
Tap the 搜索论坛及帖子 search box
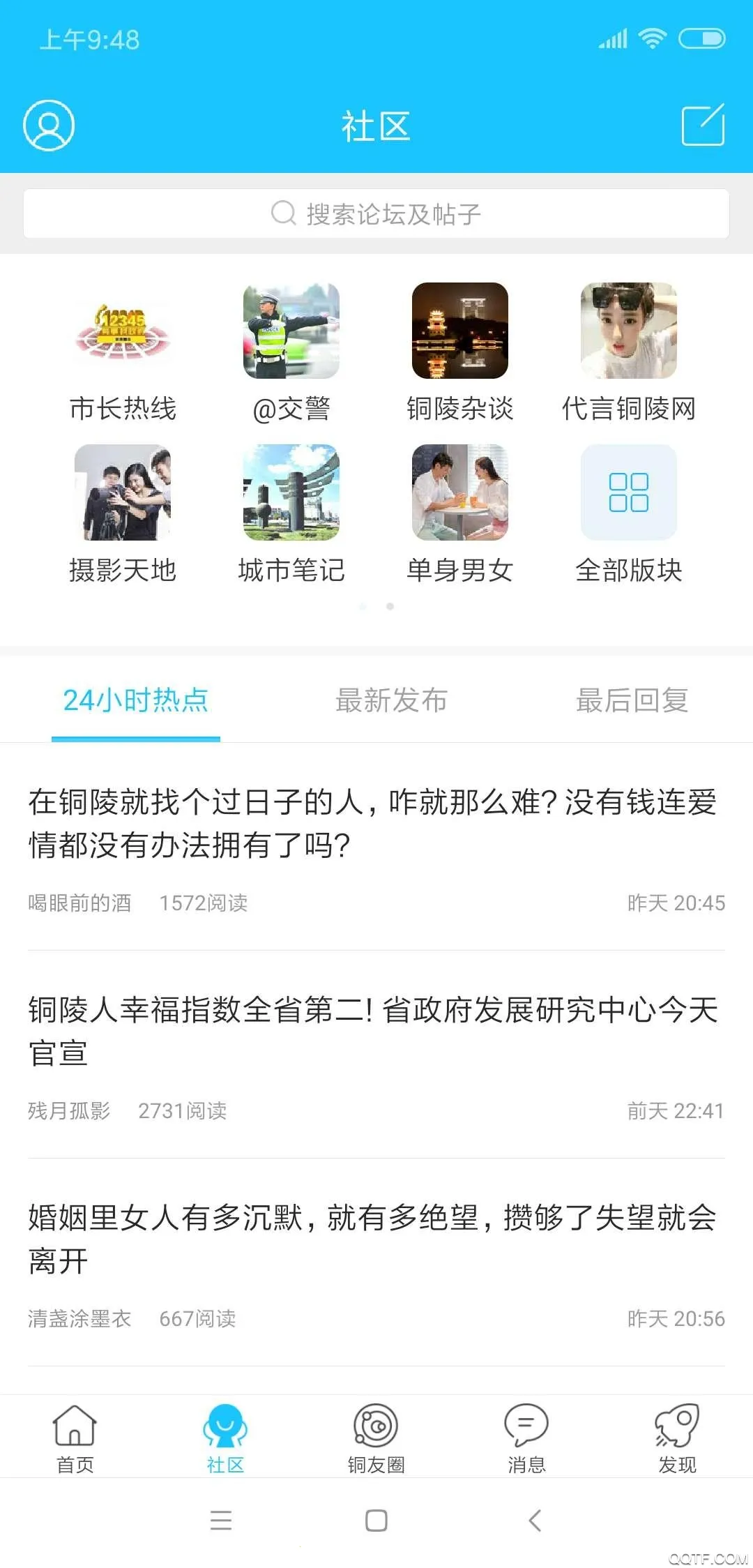[x=376, y=213]
